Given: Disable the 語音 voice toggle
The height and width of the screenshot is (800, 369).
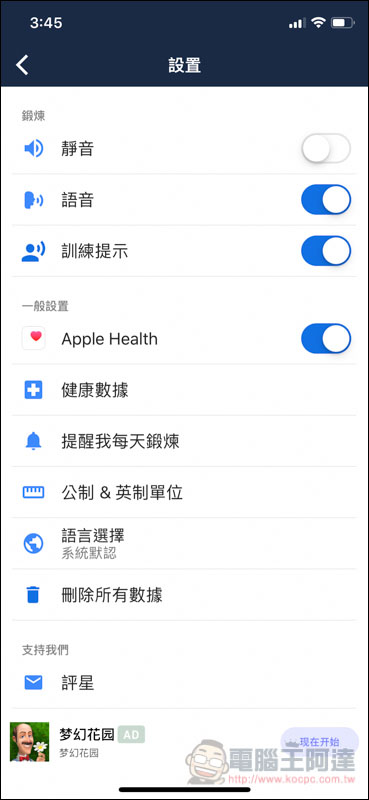Looking at the screenshot, I should pyautogui.click(x=326, y=199).
